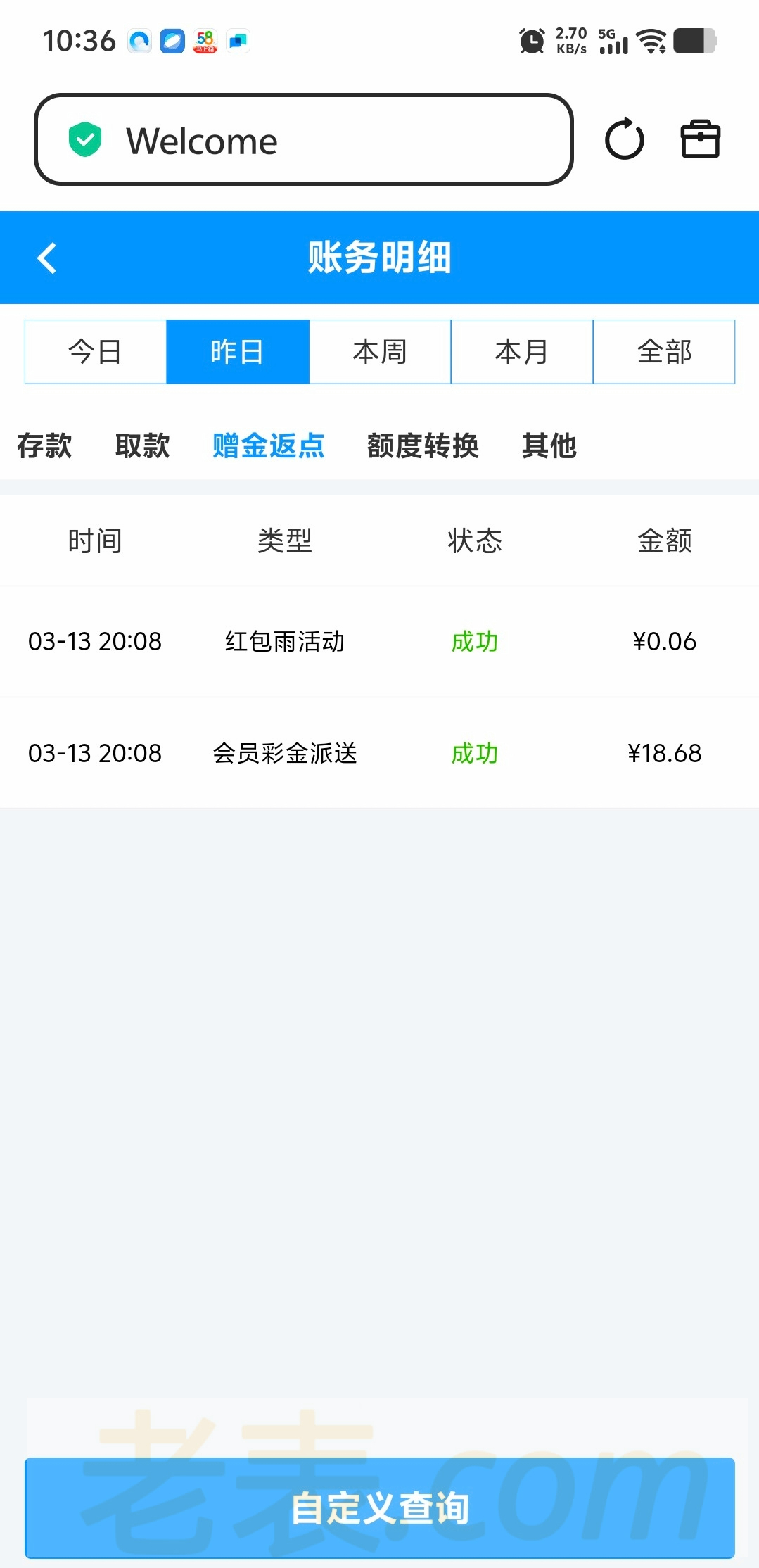
Task: Switch to the 存款 category
Action: [44, 445]
